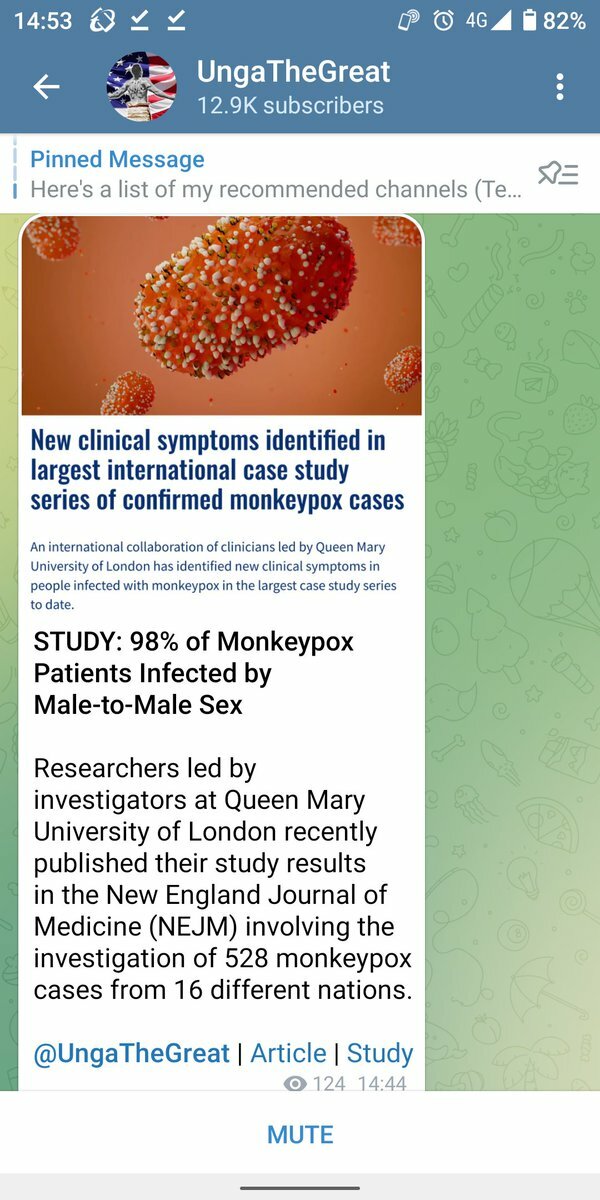Open the pinned message
Image resolution: width=600 pixels, height=1200 pixels.
[270, 174]
